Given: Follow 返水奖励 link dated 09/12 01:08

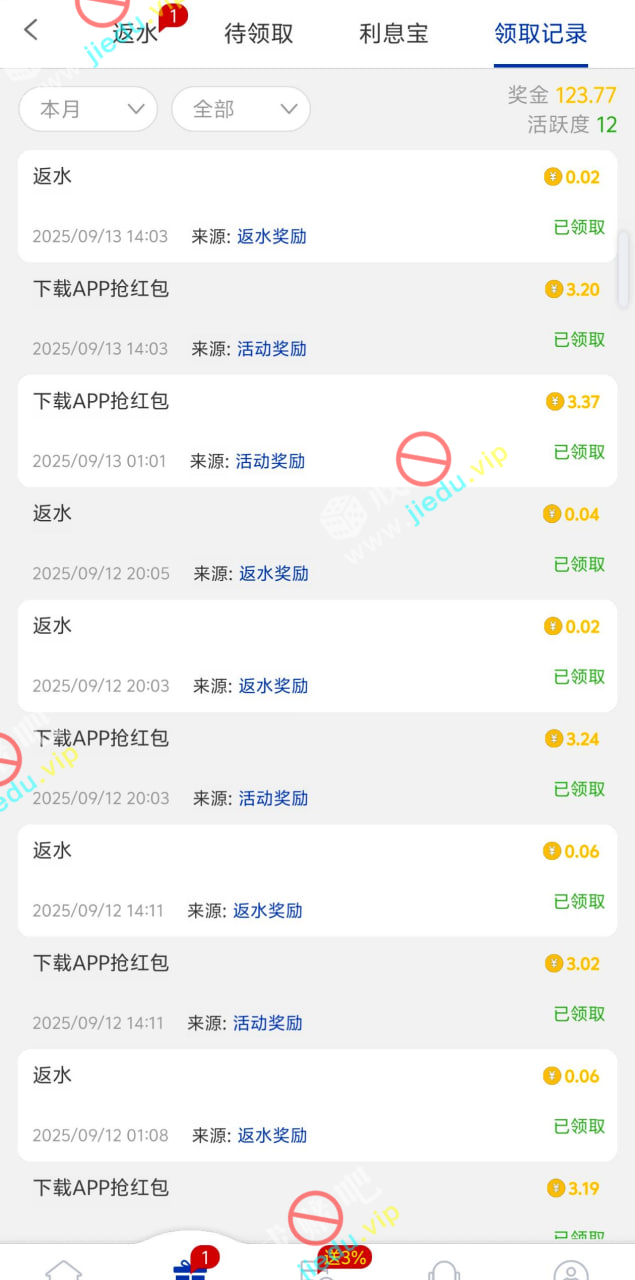Looking at the screenshot, I should click(x=272, y=1136).
